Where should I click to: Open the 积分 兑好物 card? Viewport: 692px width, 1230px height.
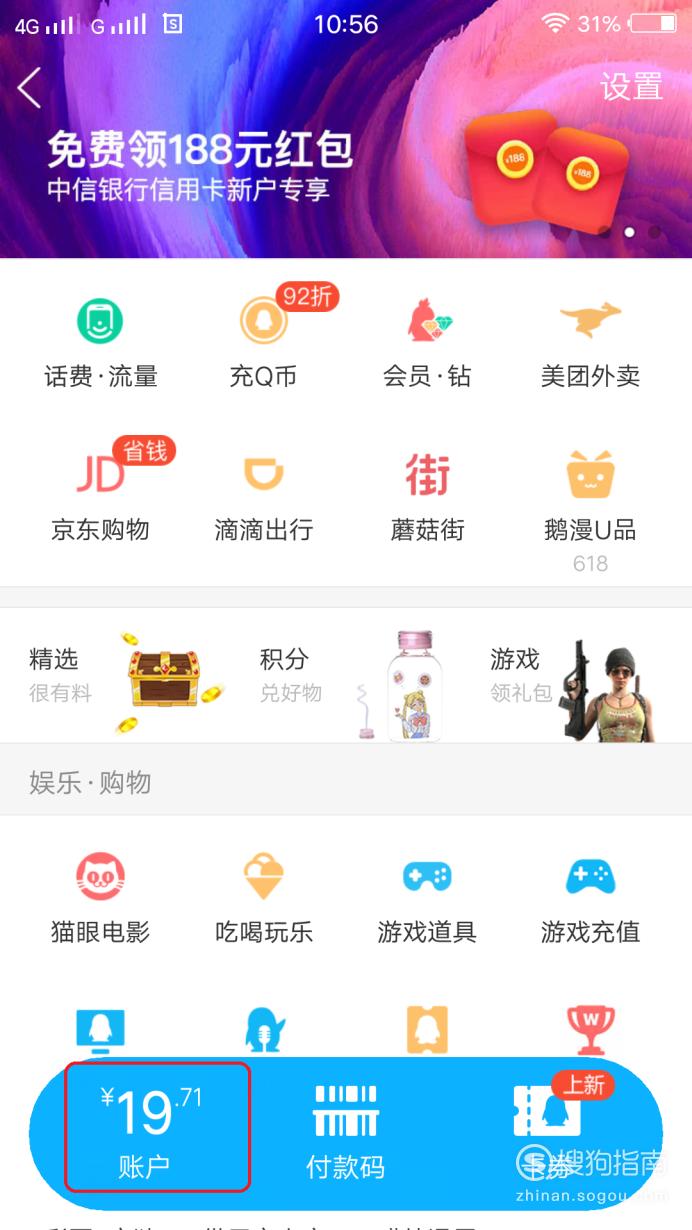(346, 675)
